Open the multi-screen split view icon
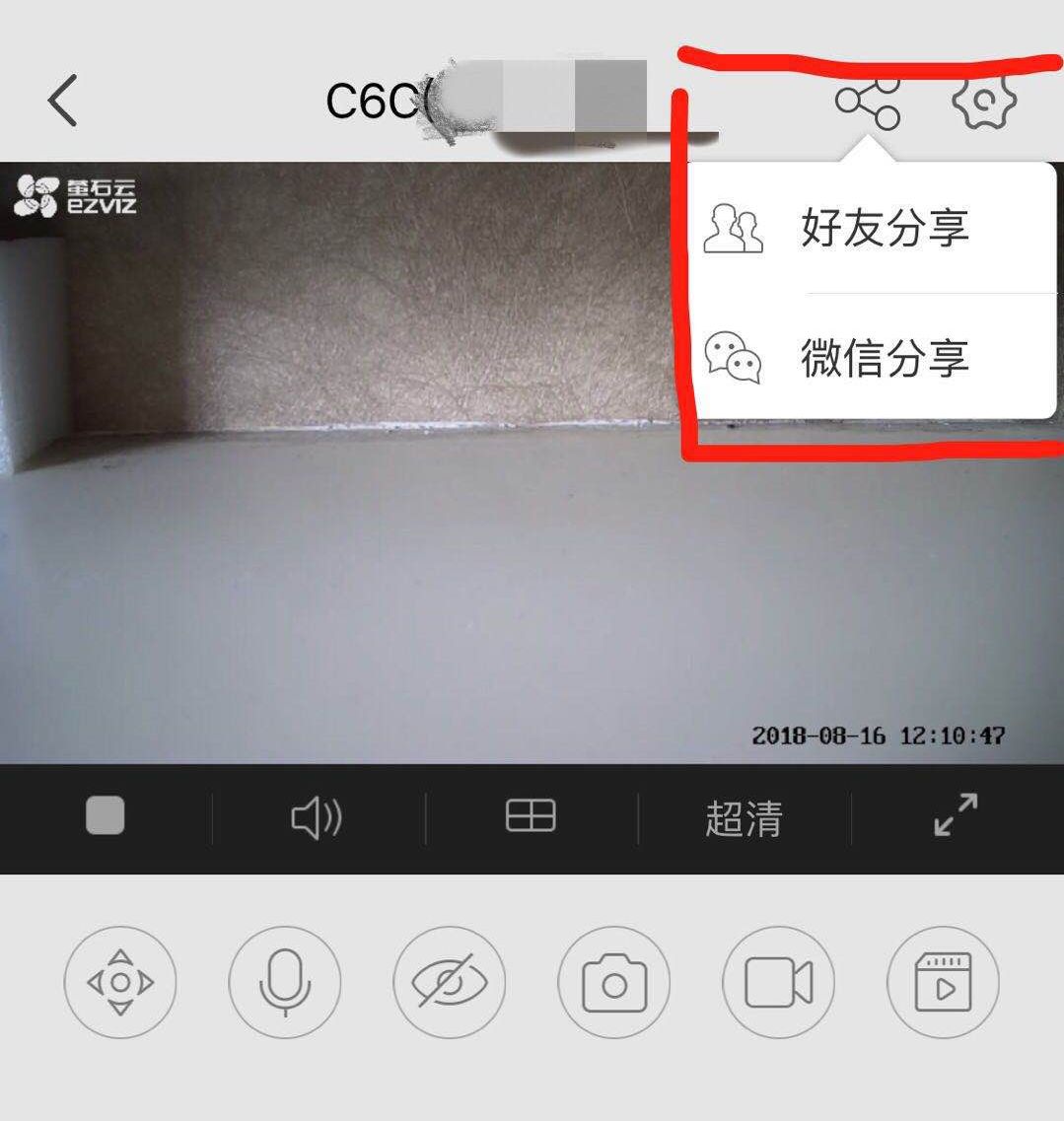The width and height of the screenshot is (1064, 1121). (530, 815)
